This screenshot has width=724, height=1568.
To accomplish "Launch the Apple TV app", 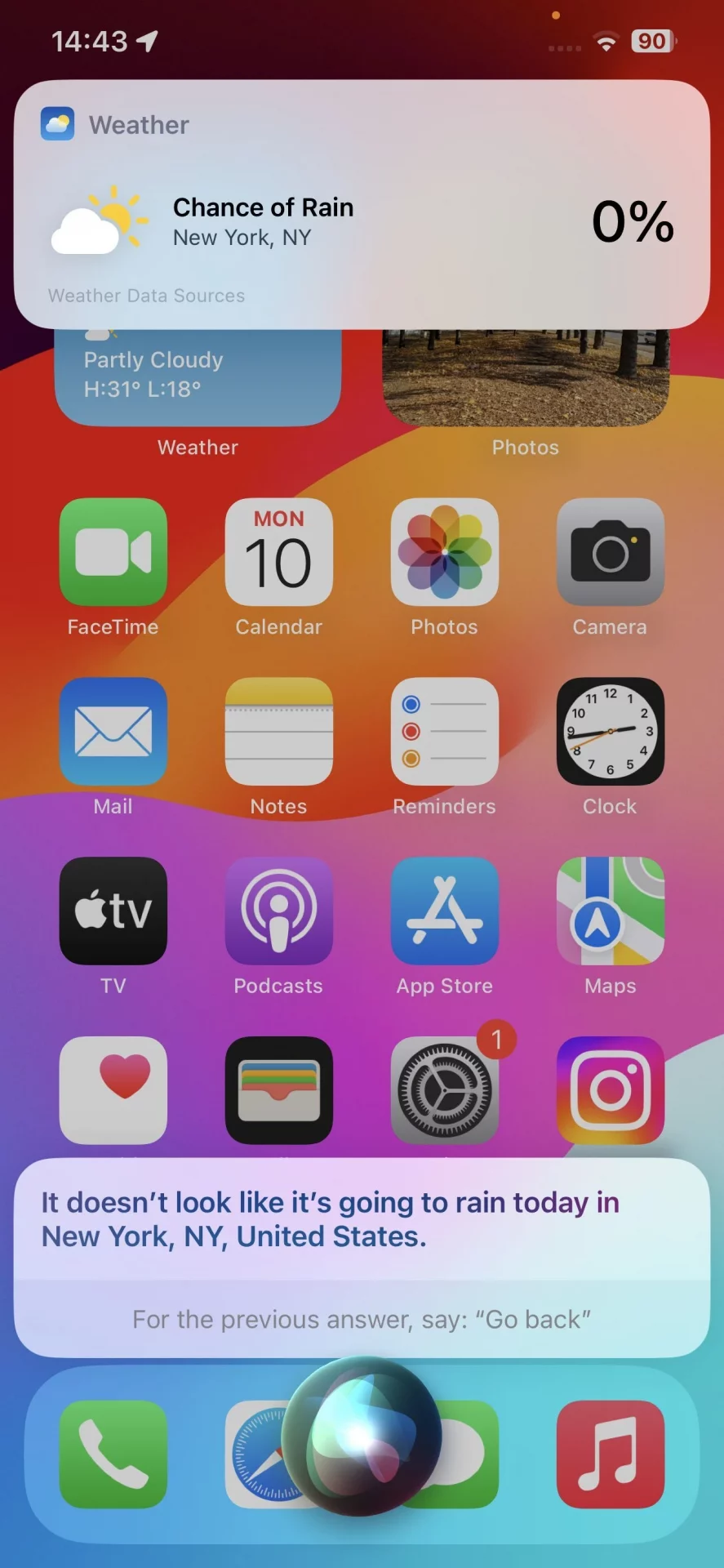I will click(113, 911).
